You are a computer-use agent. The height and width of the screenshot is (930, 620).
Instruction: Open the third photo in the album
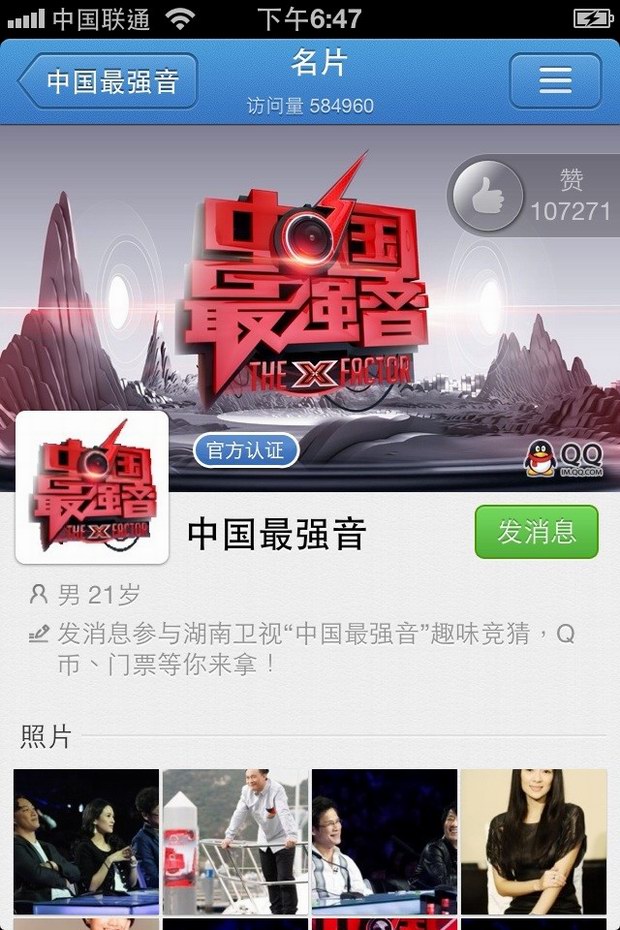point(384,841)
